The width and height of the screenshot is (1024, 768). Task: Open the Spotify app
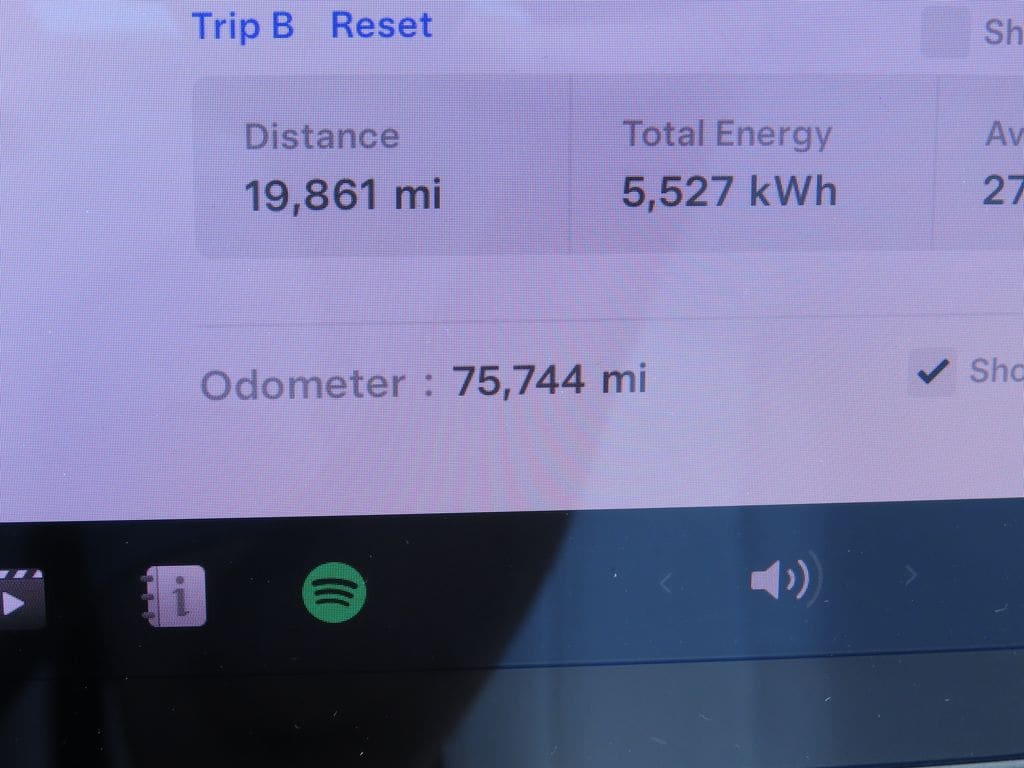[x=334, y=592]
